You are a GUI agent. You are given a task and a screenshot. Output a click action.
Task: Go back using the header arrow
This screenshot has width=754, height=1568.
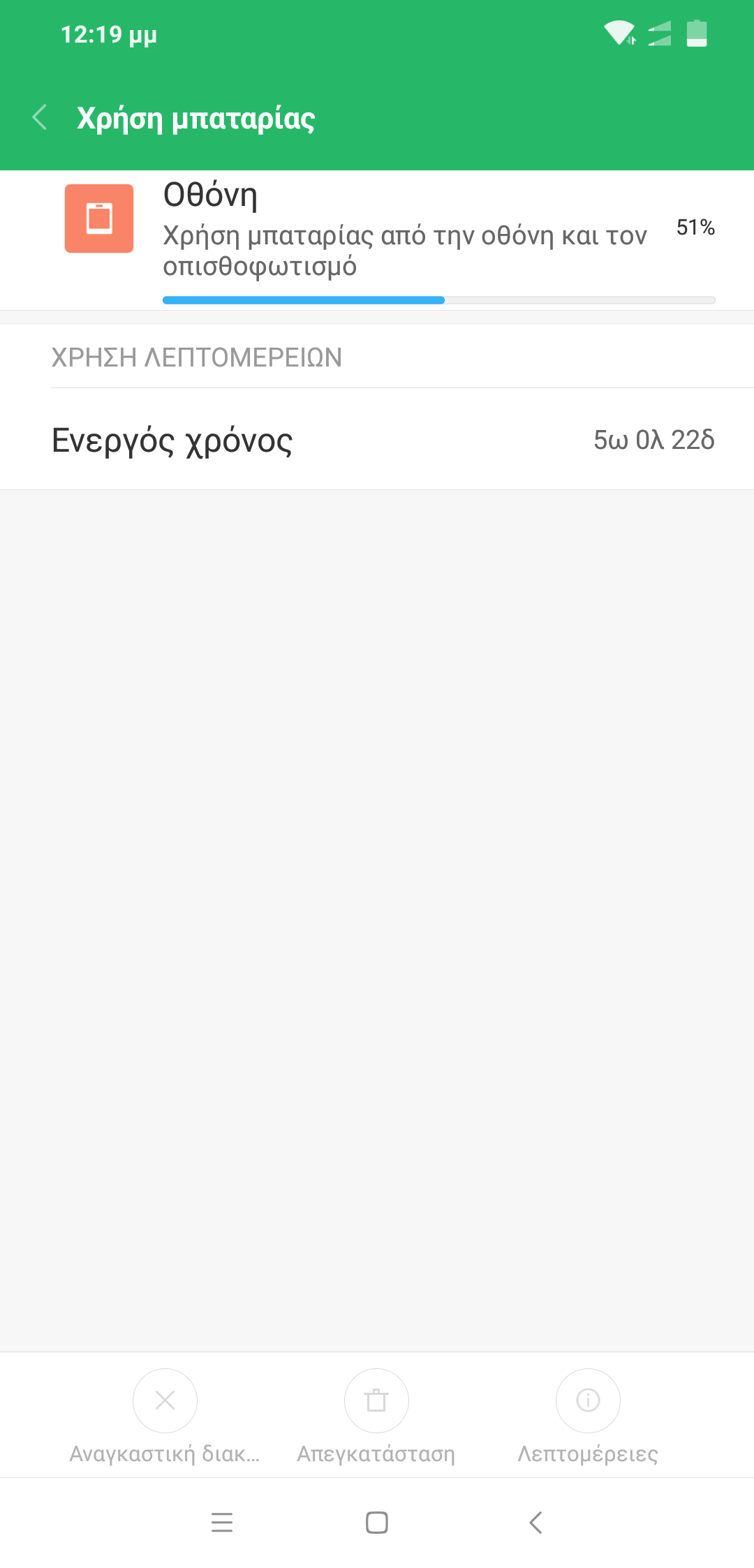(x=40, y=117)
